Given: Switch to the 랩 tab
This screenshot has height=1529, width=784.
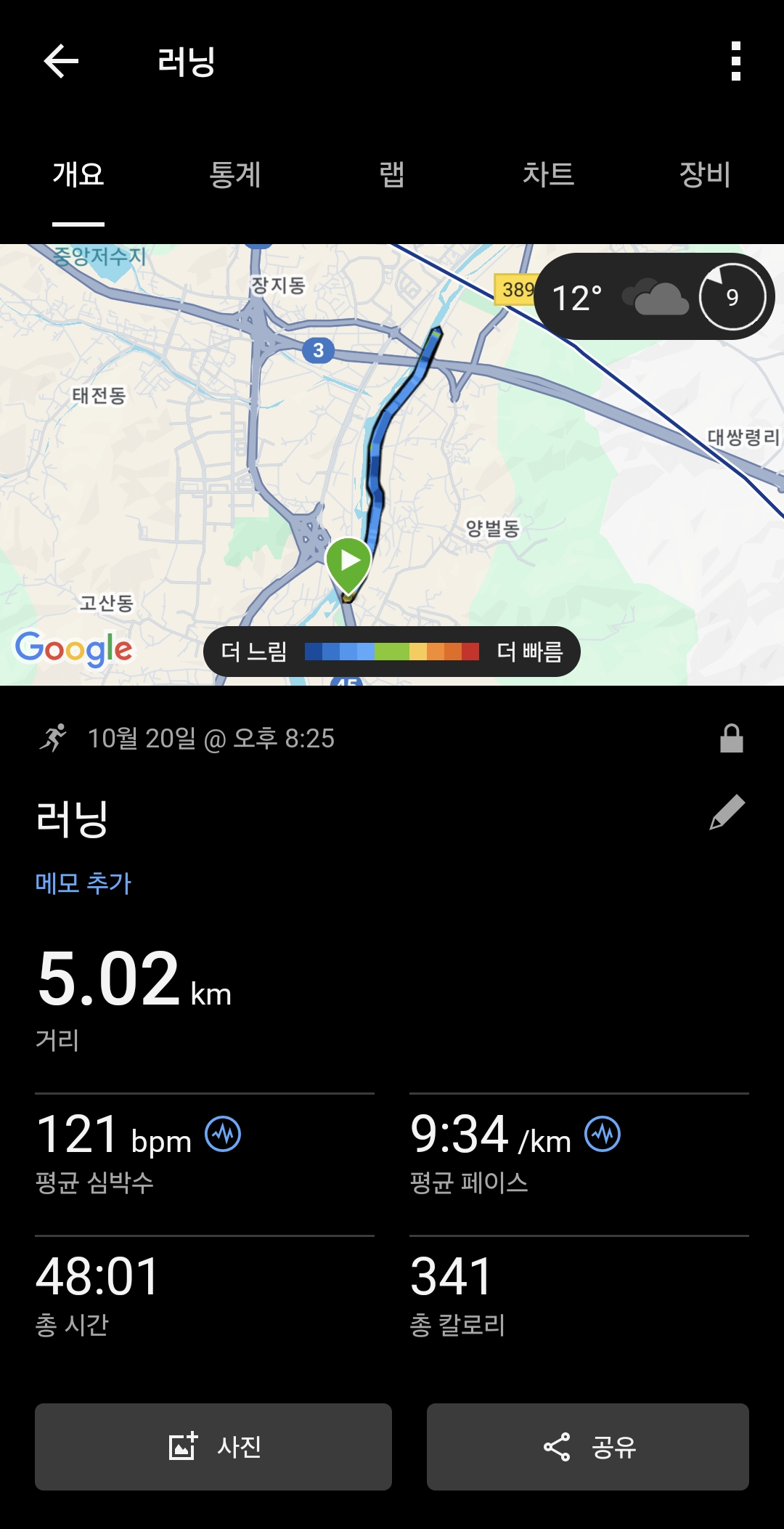Looking at the screenshot, I should point(391,174).
